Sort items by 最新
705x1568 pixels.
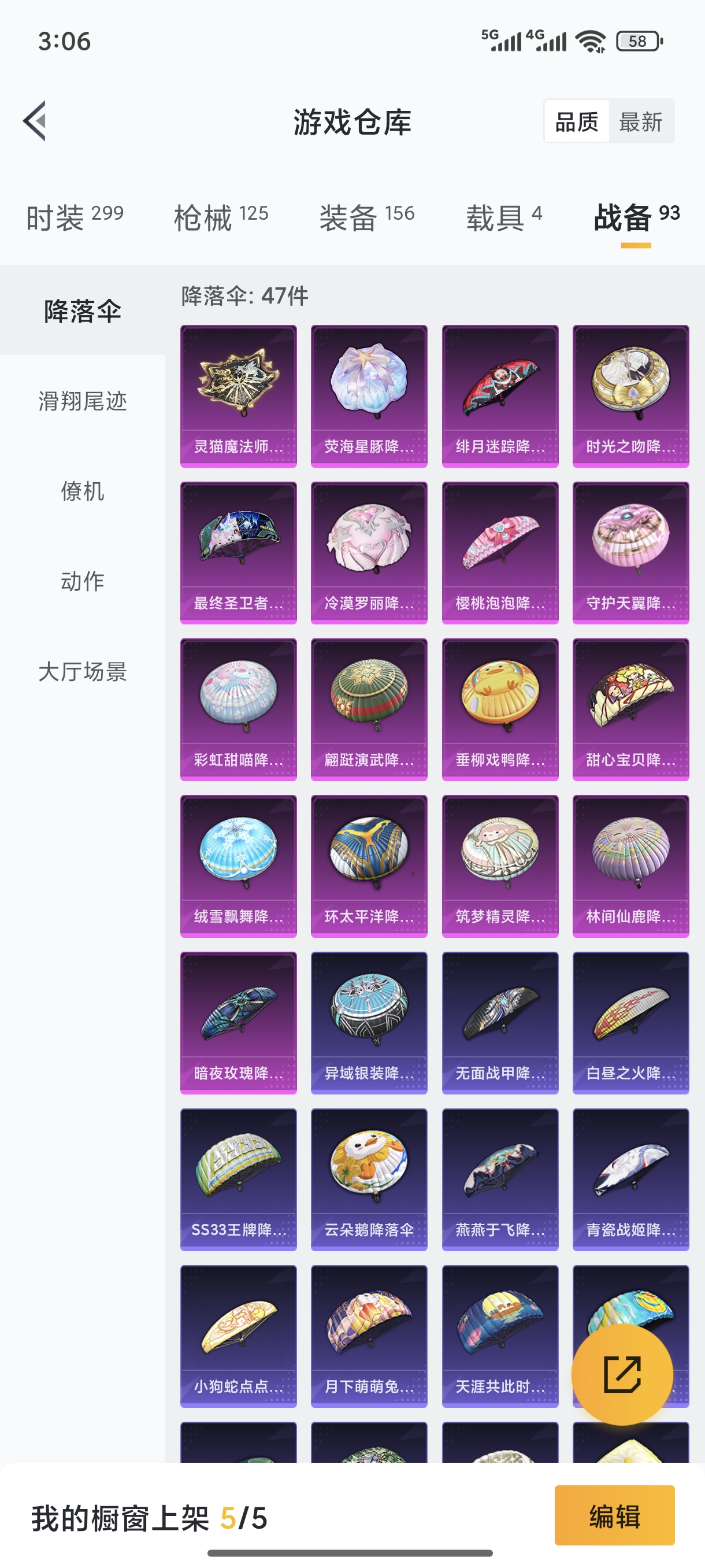point(640,122)
